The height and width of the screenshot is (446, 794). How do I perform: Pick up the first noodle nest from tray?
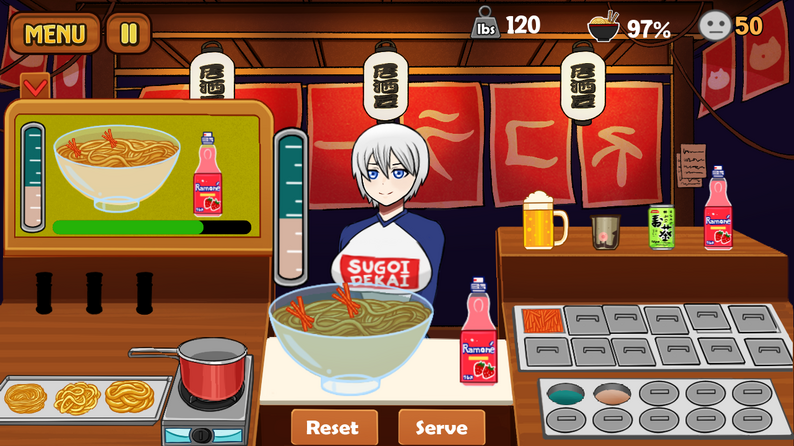[x=25, y=397]
